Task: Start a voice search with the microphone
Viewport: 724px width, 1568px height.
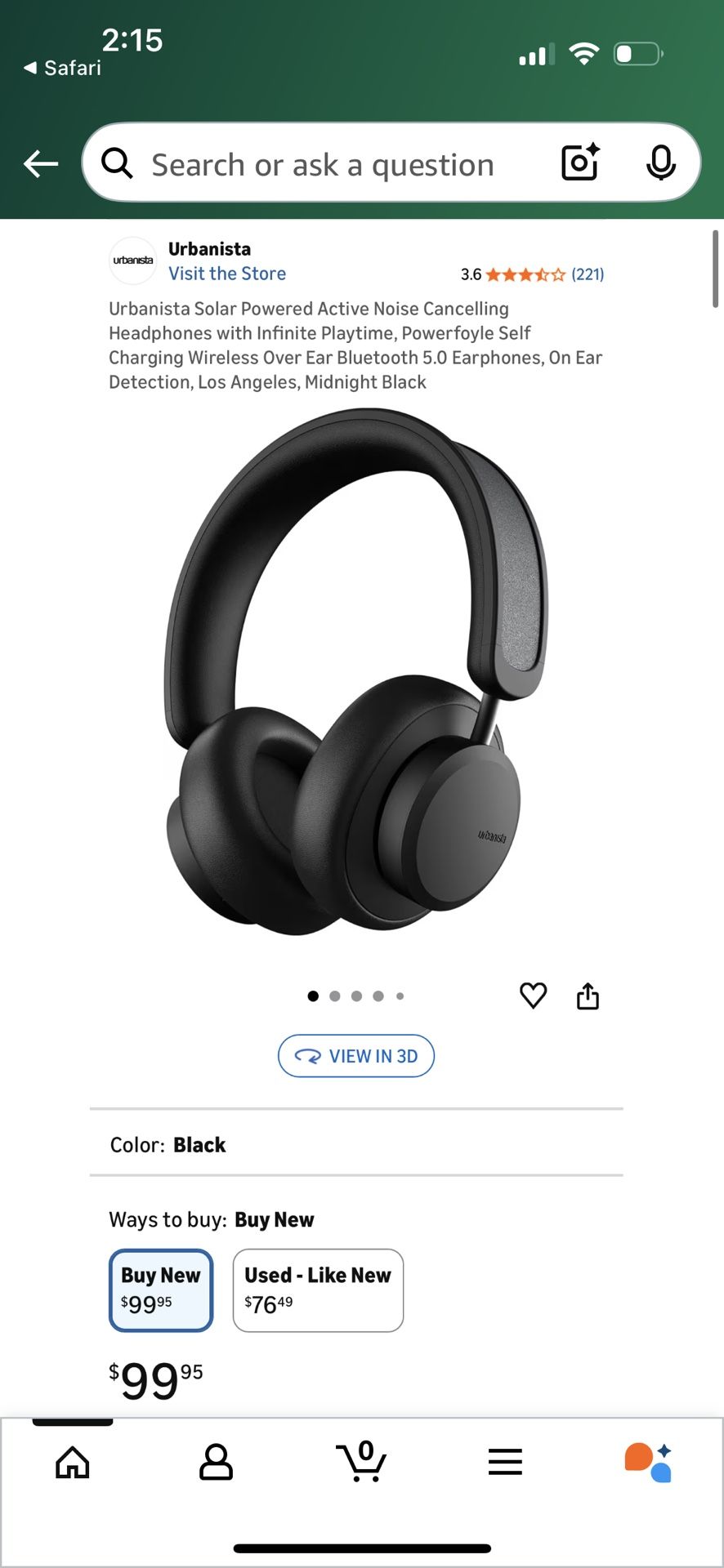Action: pyautogui.click(x=662, y=163)
